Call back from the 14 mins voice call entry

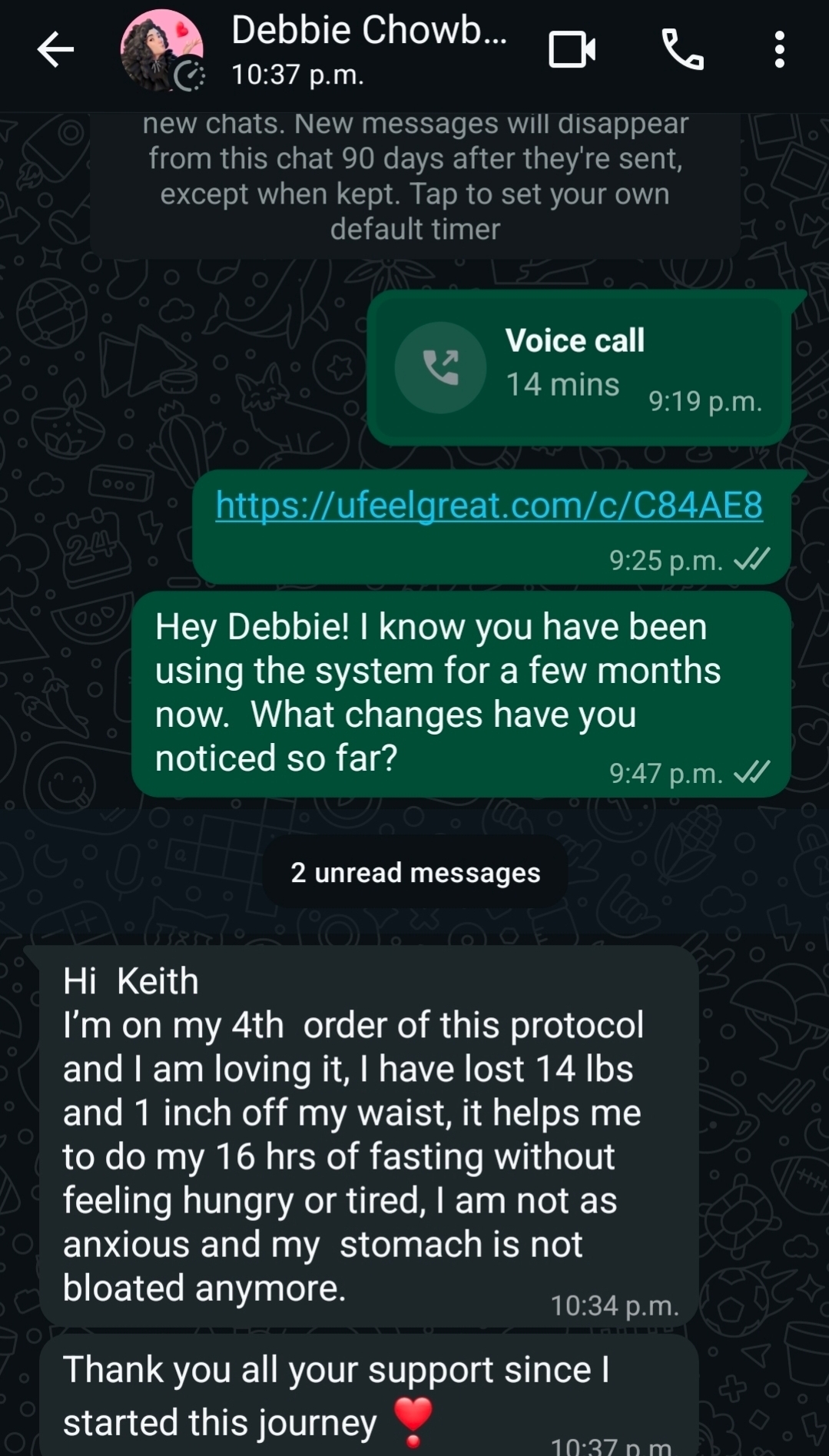[440, 367]
